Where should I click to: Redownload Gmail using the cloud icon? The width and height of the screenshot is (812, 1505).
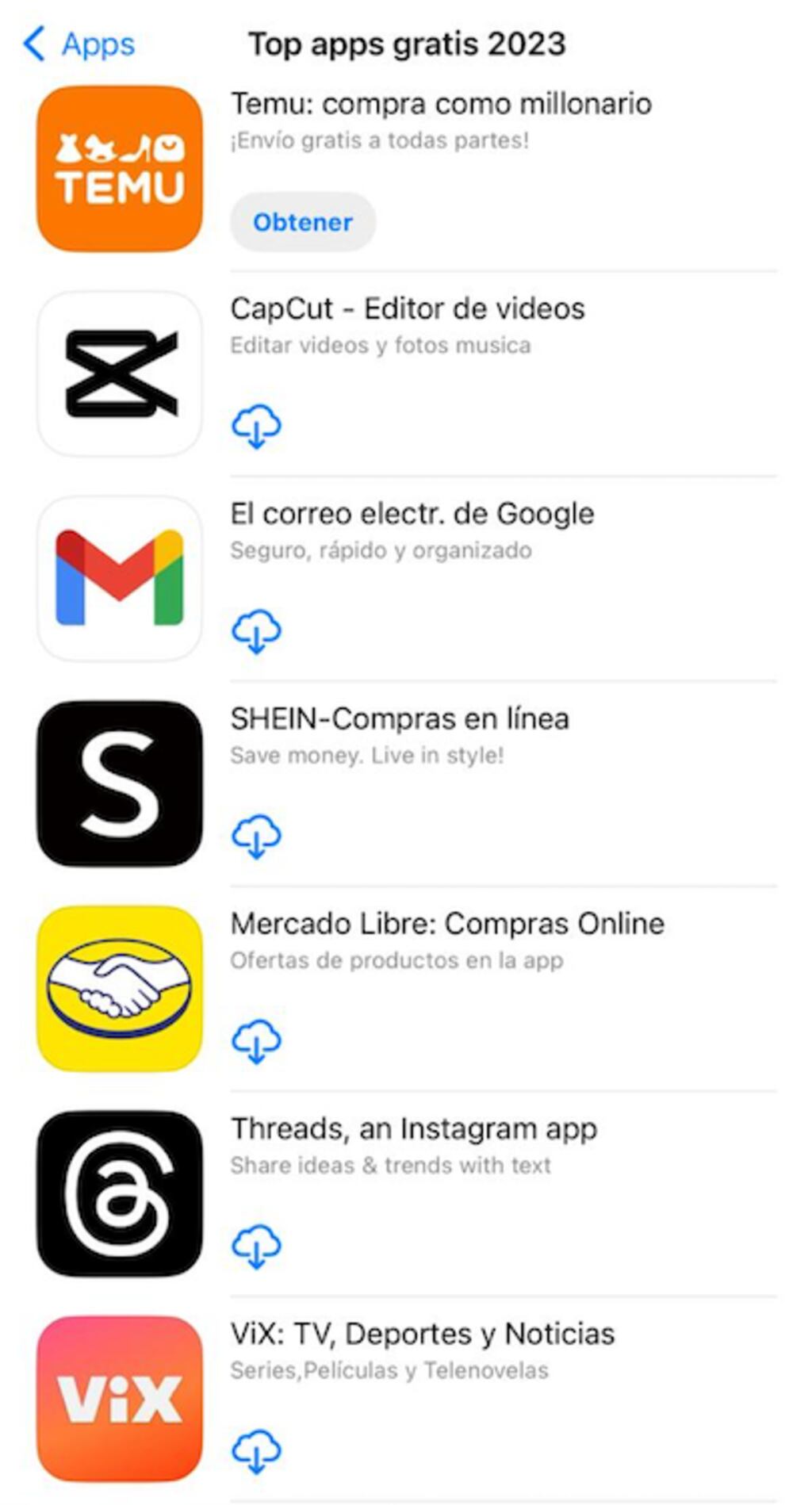coord(255,631)
